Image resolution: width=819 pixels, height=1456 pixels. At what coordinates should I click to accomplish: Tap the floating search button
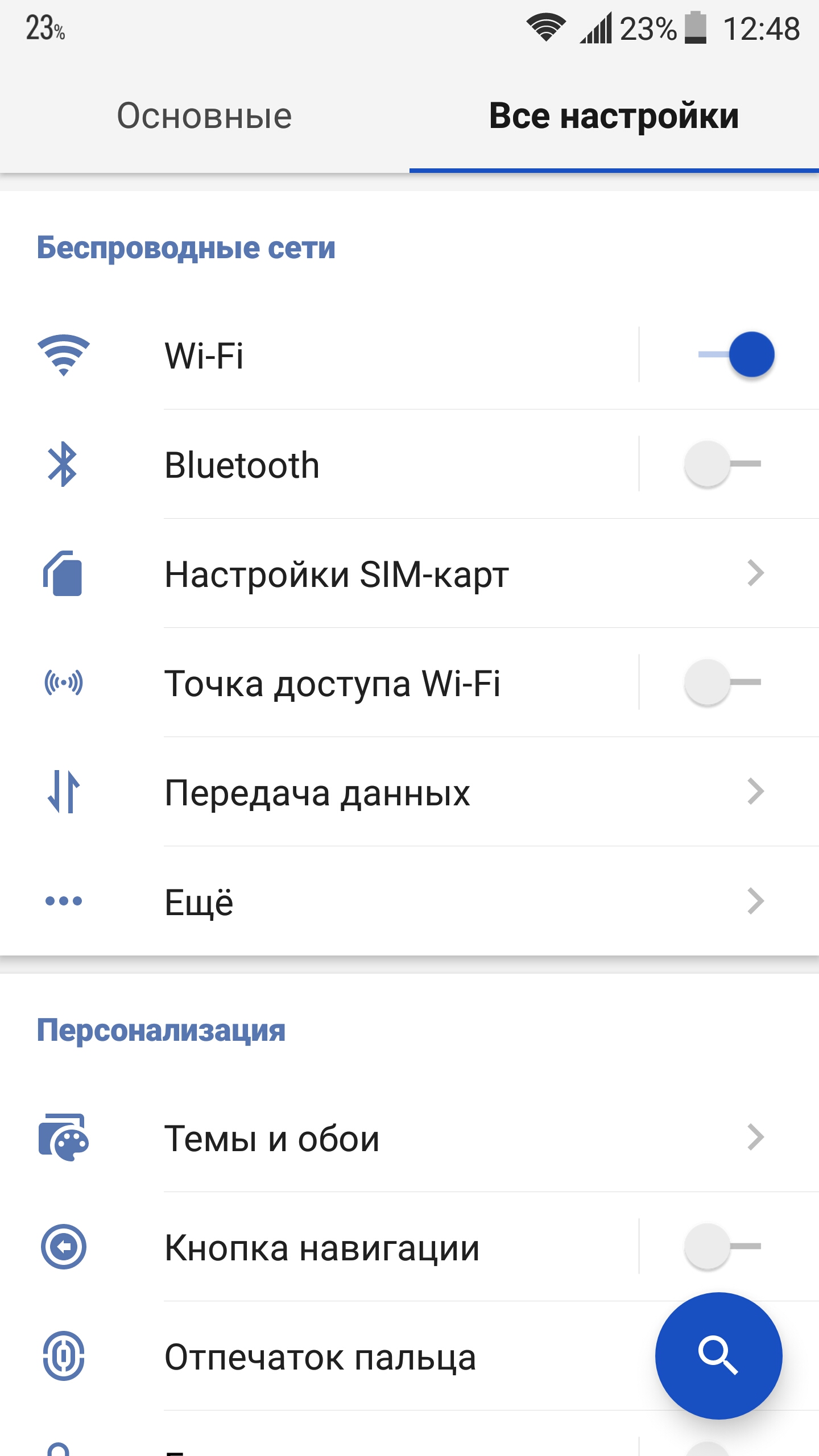coord(718,1355)
